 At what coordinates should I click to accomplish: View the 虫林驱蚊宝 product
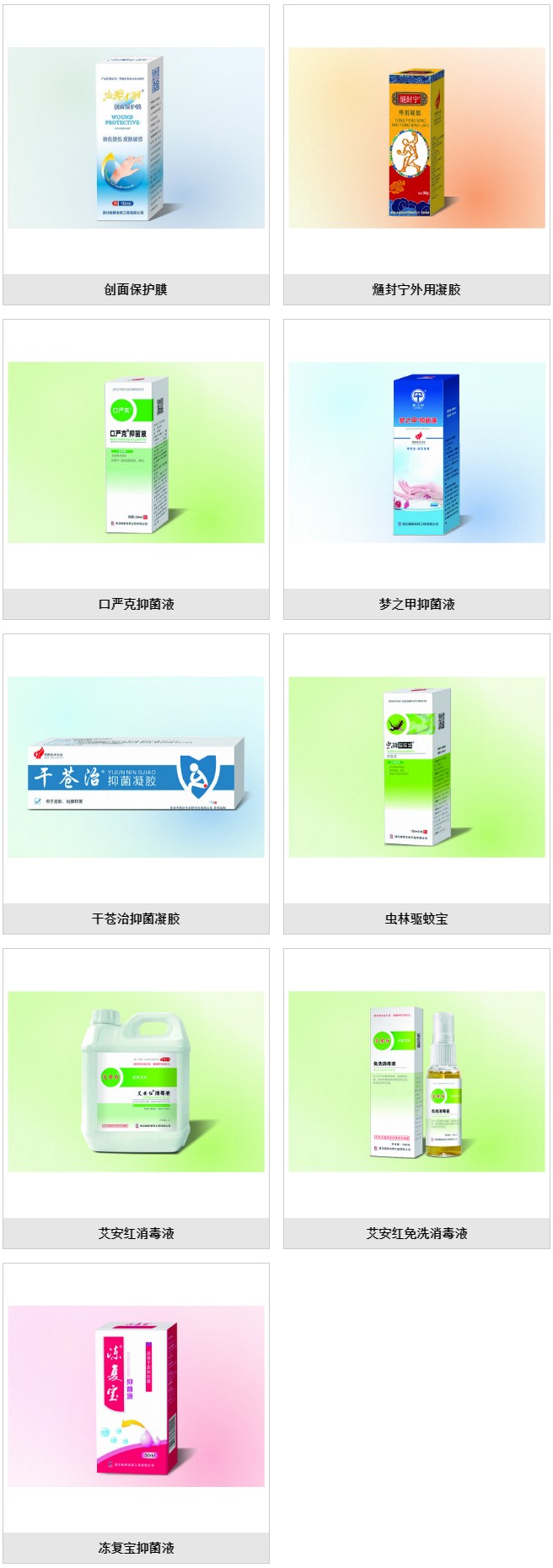tap(416, 768)
